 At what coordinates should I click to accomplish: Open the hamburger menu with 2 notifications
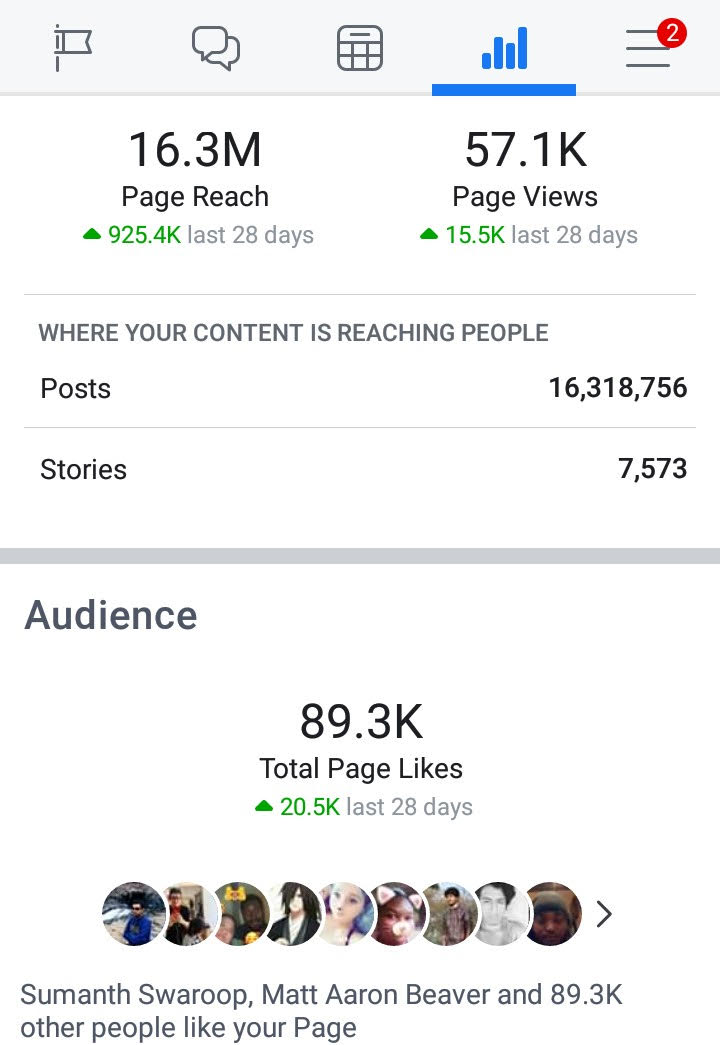(650, 48)
